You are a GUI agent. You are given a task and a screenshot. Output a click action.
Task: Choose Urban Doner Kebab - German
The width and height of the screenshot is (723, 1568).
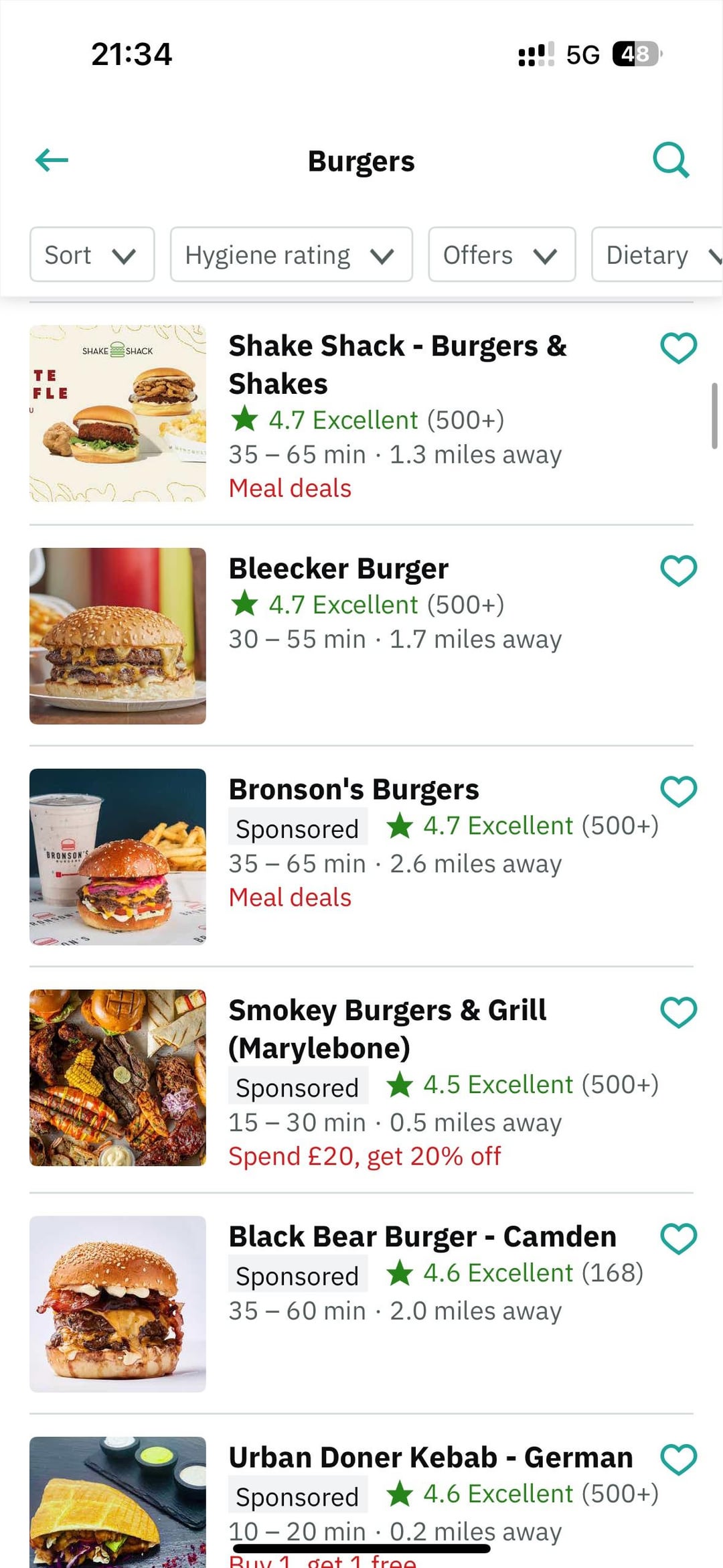(430, 1458)
